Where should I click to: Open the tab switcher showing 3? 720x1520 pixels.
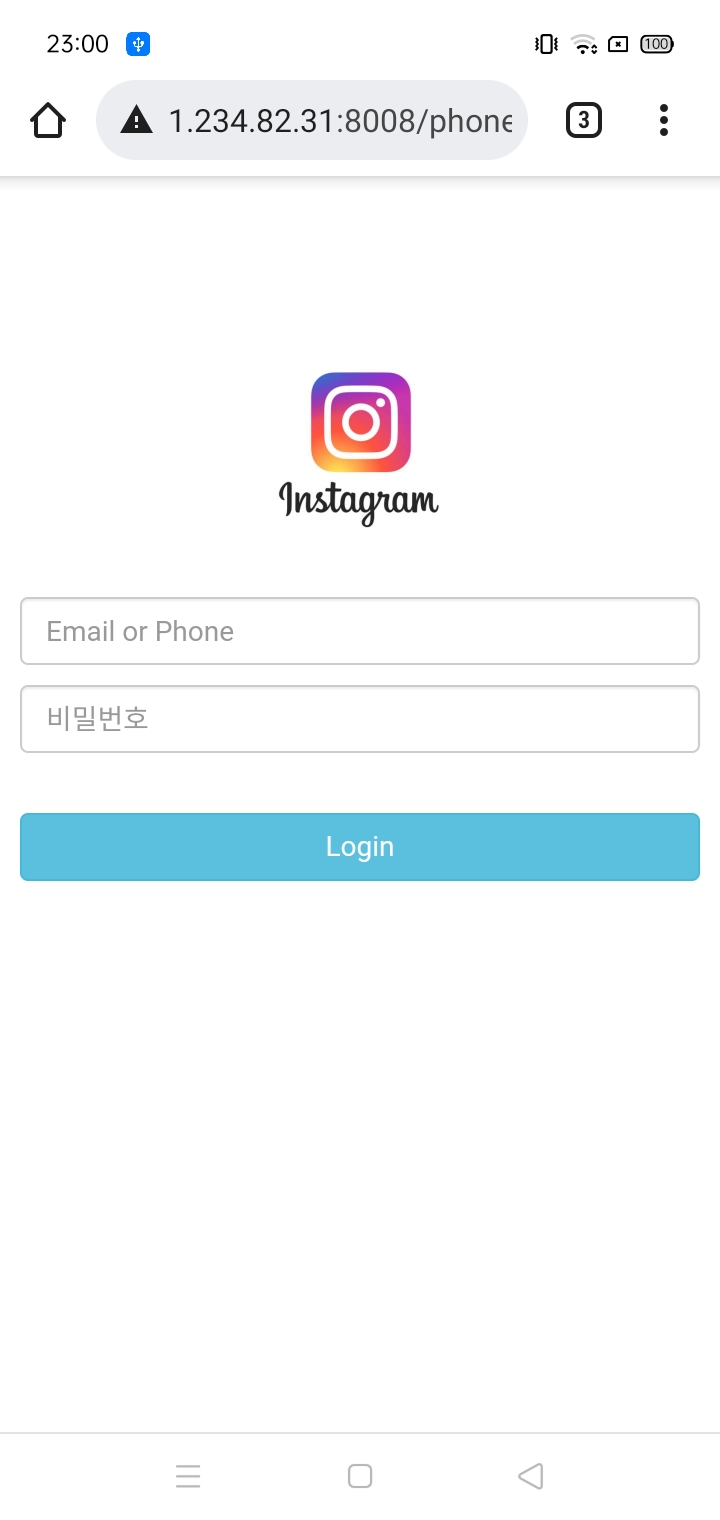(584, 121)
